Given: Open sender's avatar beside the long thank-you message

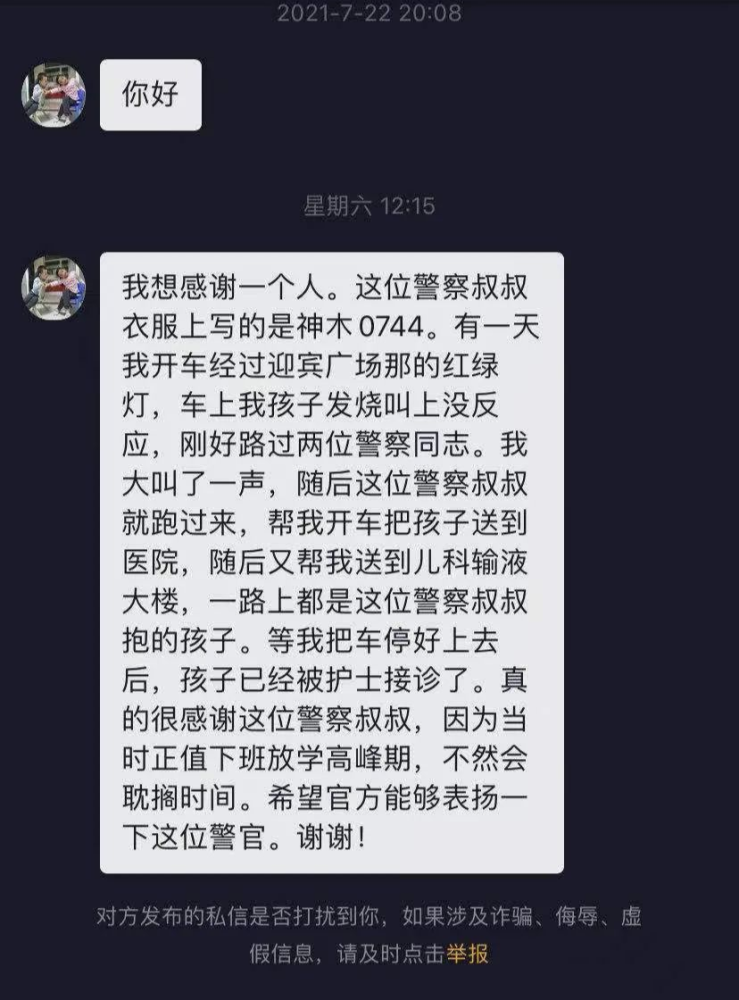Looking at the screenshot, I should point(54,288).
